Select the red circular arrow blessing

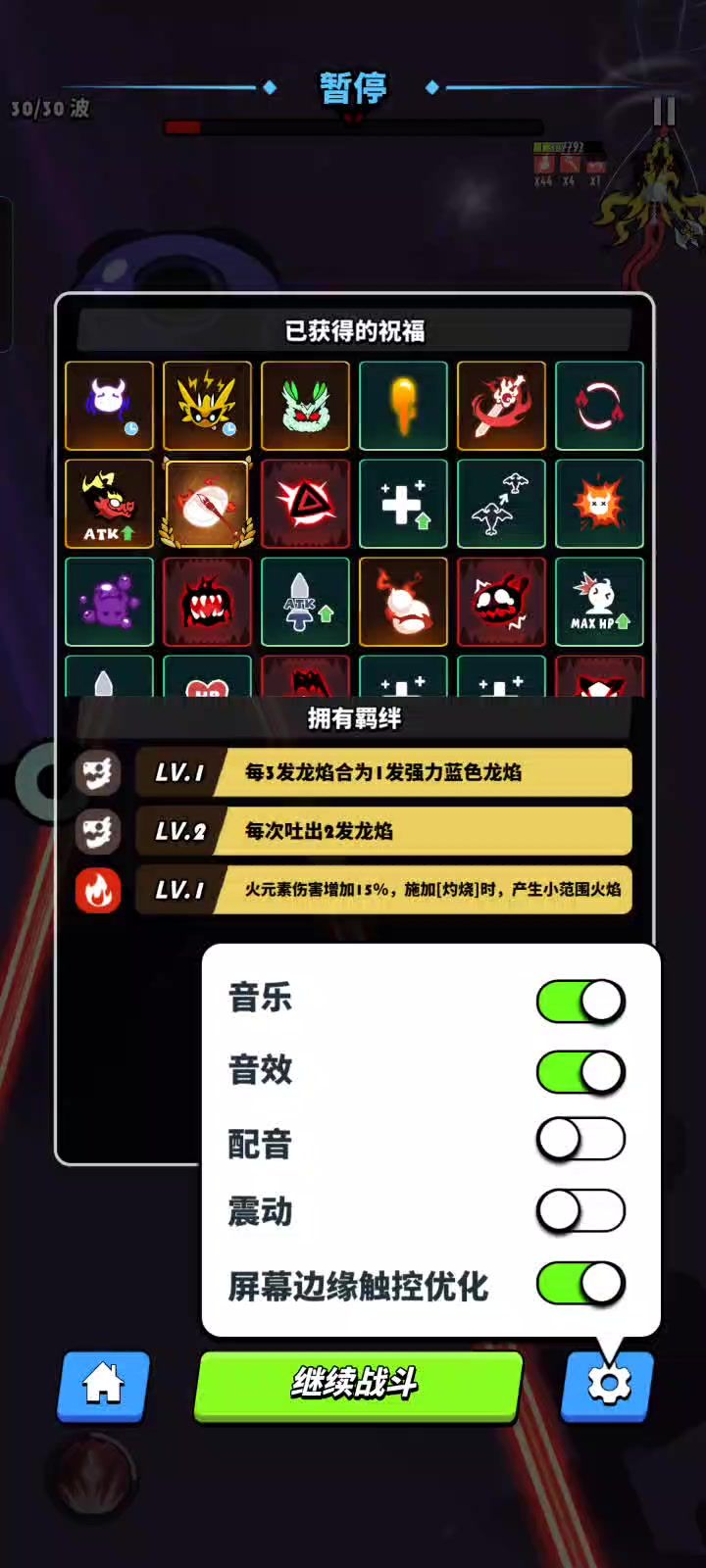[599, 406]
